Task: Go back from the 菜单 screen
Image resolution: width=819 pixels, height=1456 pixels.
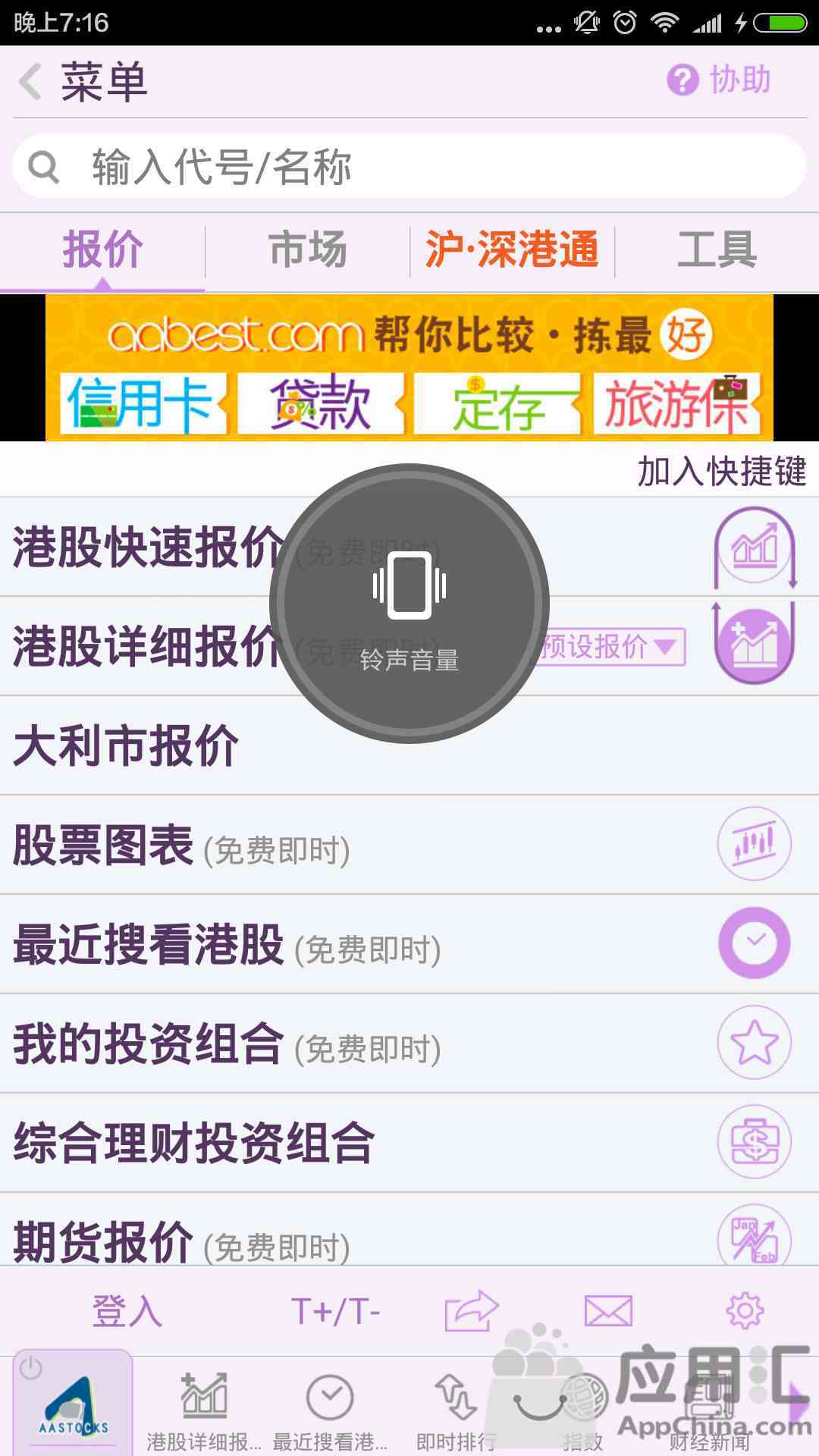Action: coord(32,82)
